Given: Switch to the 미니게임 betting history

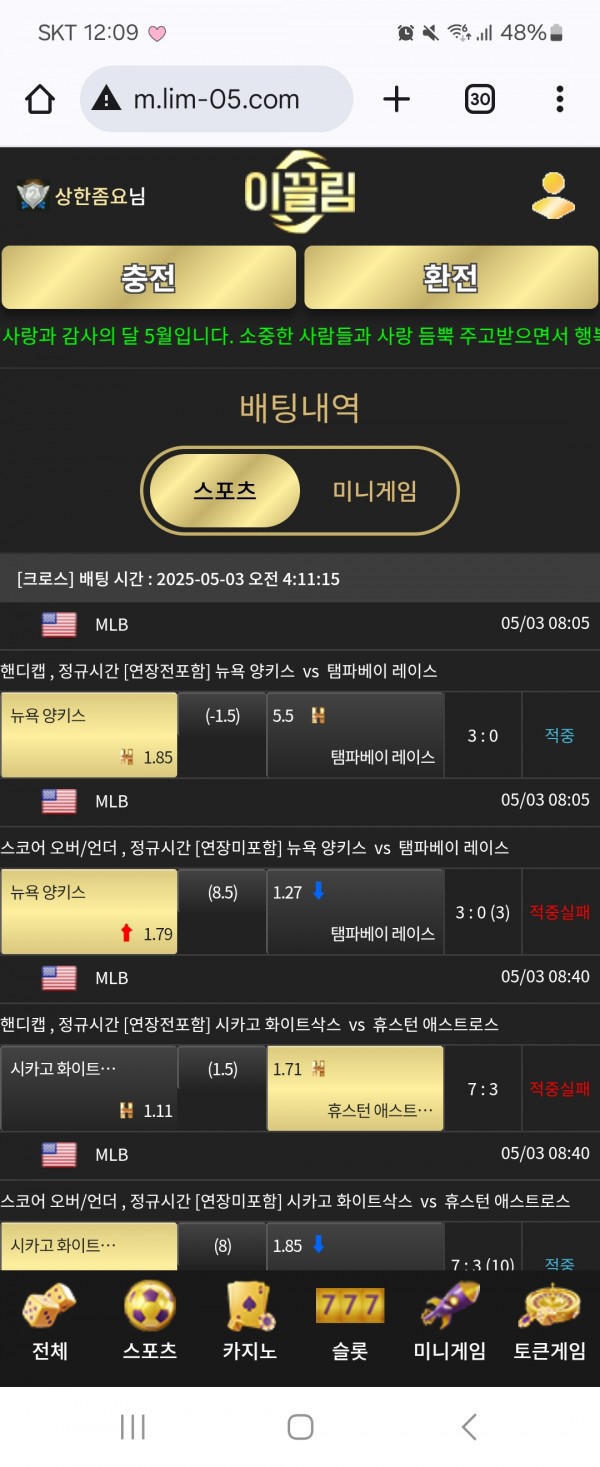Looking at the screenshot, I should pyautogui.click(x=375, y=491).
